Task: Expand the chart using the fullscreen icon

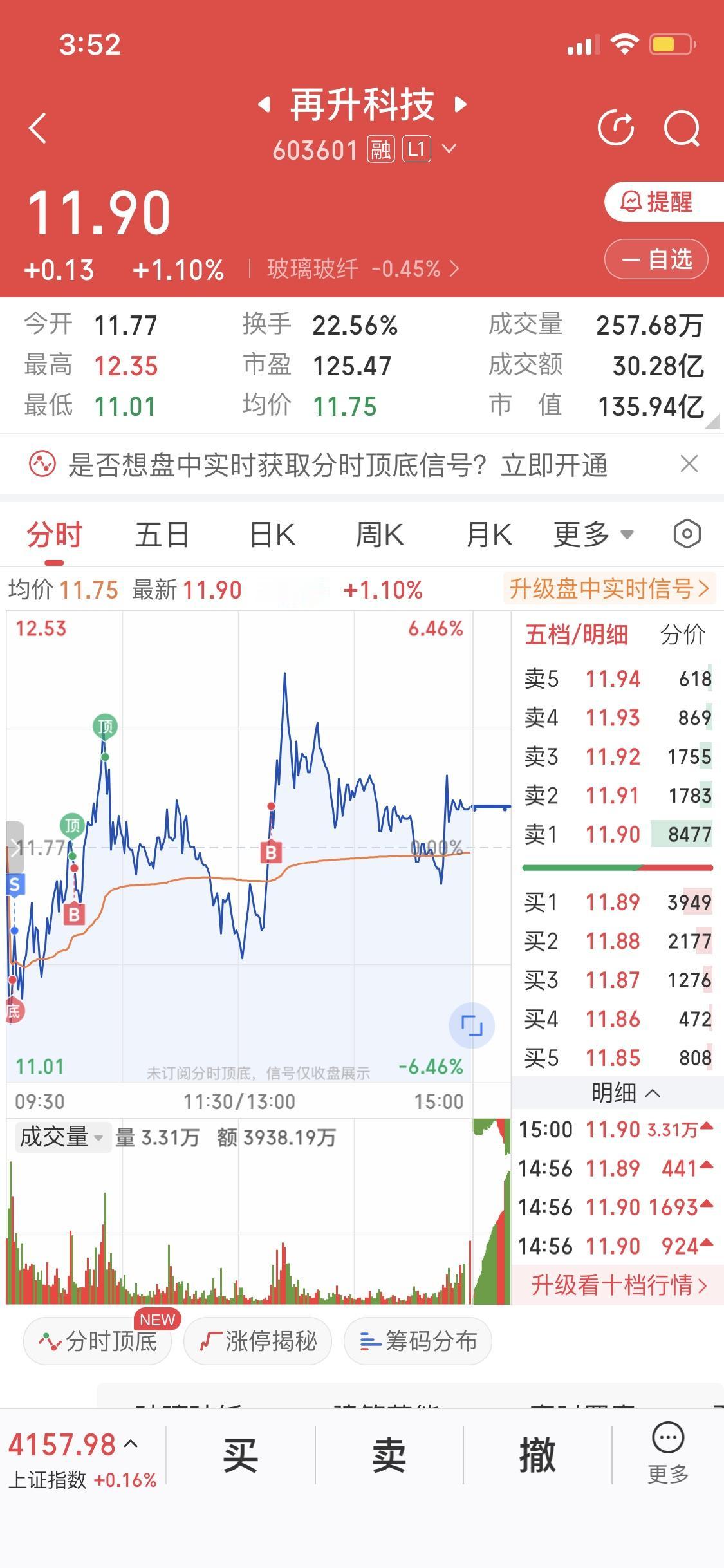Action: pos(472,1025)
